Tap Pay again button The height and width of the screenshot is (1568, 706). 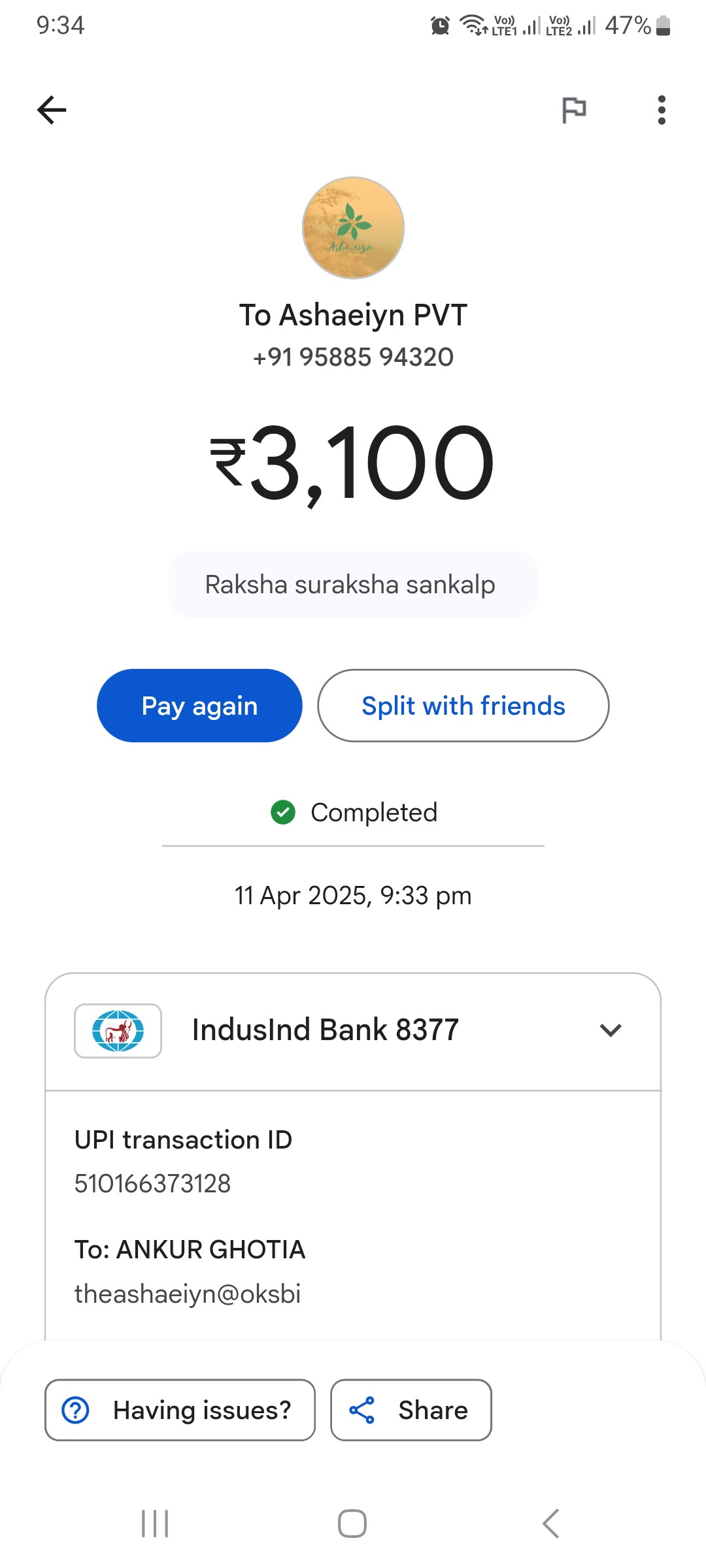click(199, 706)
